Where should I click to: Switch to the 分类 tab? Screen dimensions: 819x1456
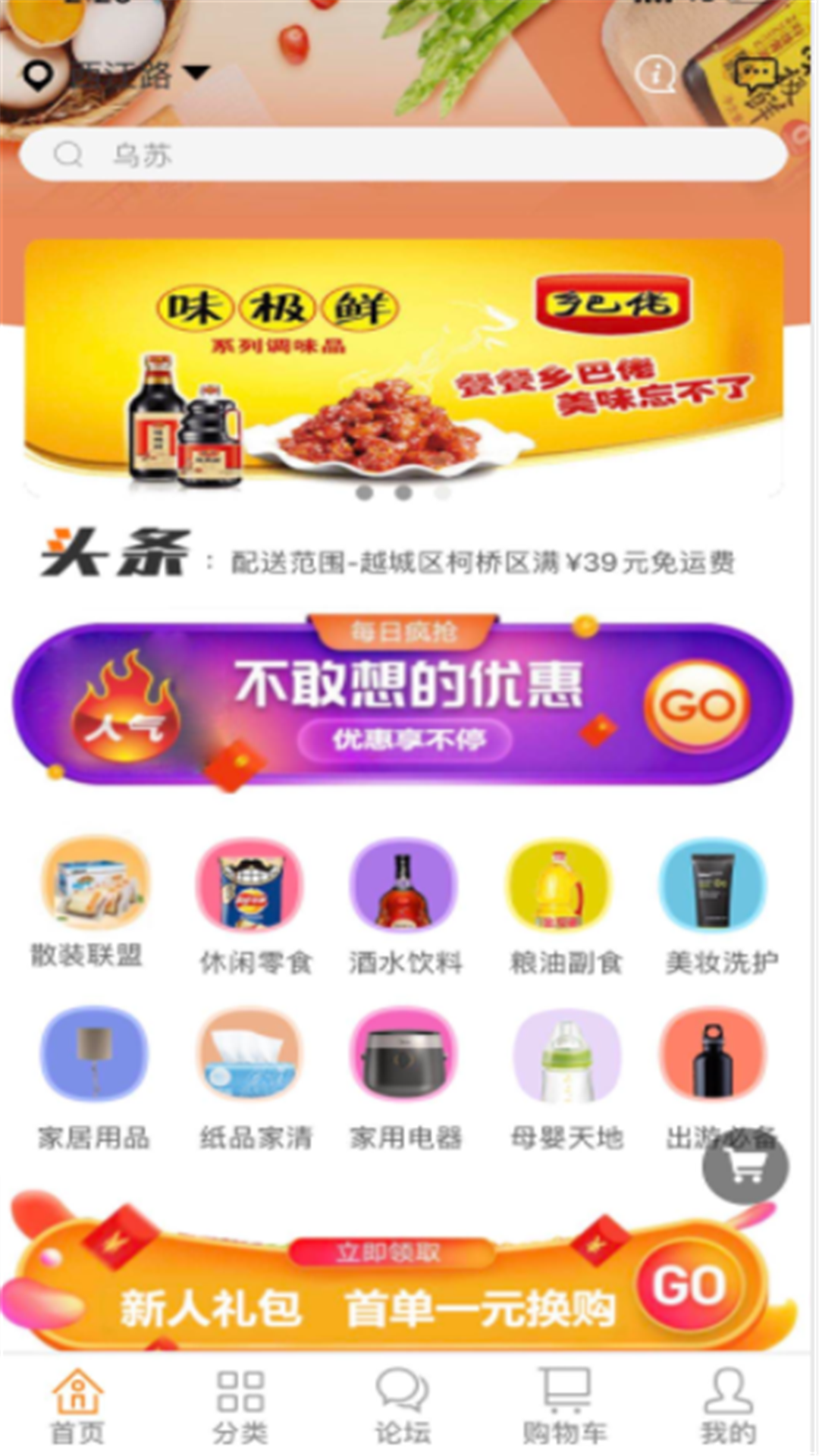pos(240,1407)
